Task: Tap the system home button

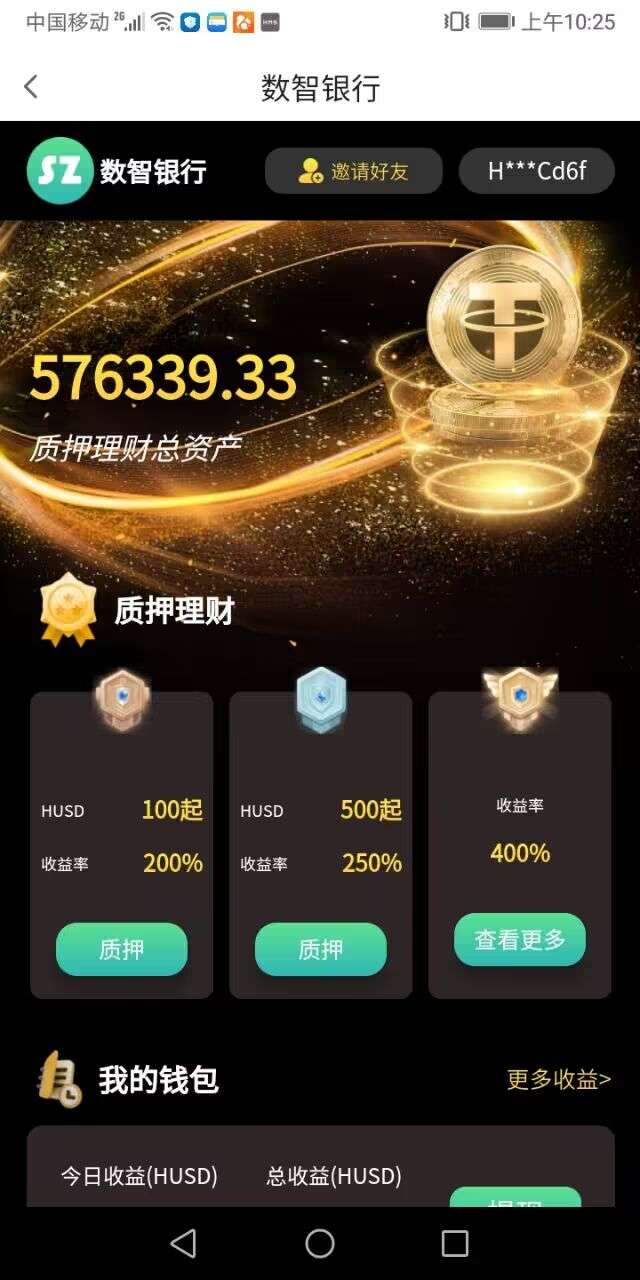Action: (x=320, y=1243)
